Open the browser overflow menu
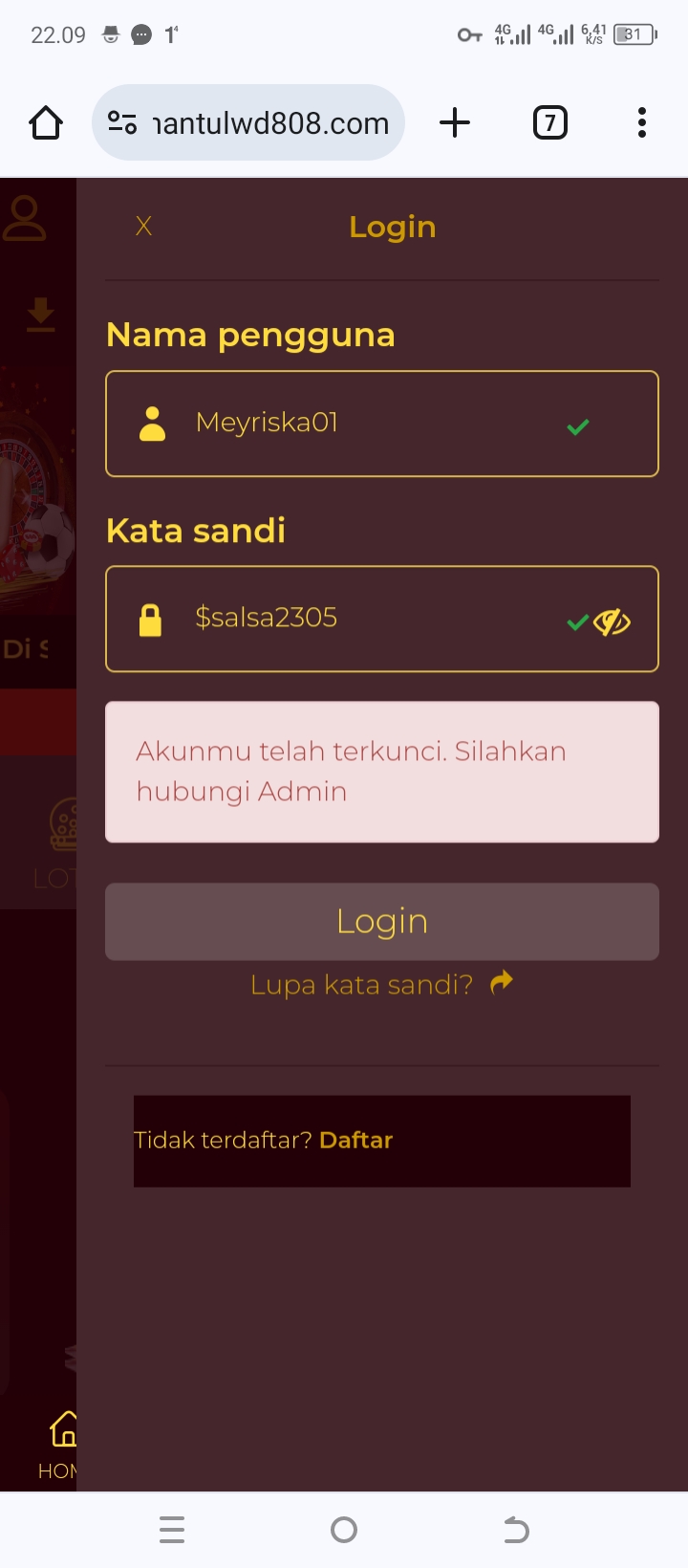The width and height of the screenshot is (688, 1568). pyautogui.click(x=641, y=123)
